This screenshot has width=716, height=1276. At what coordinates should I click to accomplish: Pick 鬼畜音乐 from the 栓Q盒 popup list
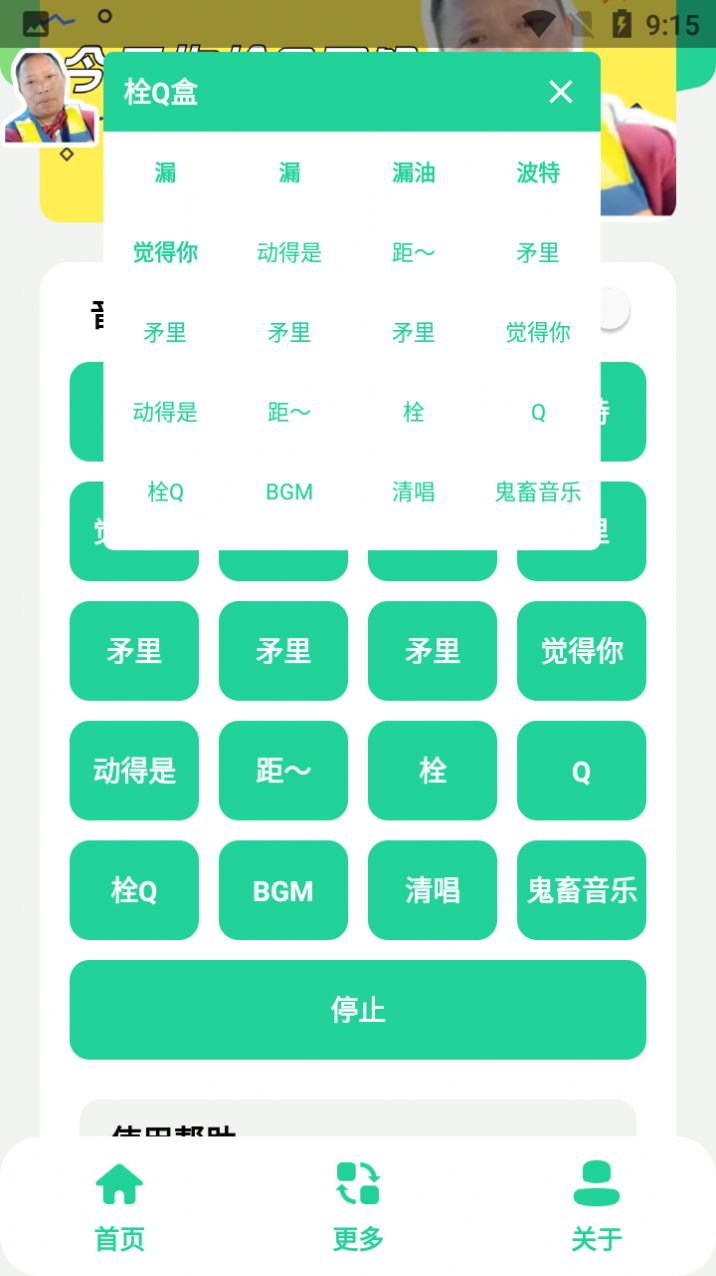[x=538, y=492]
